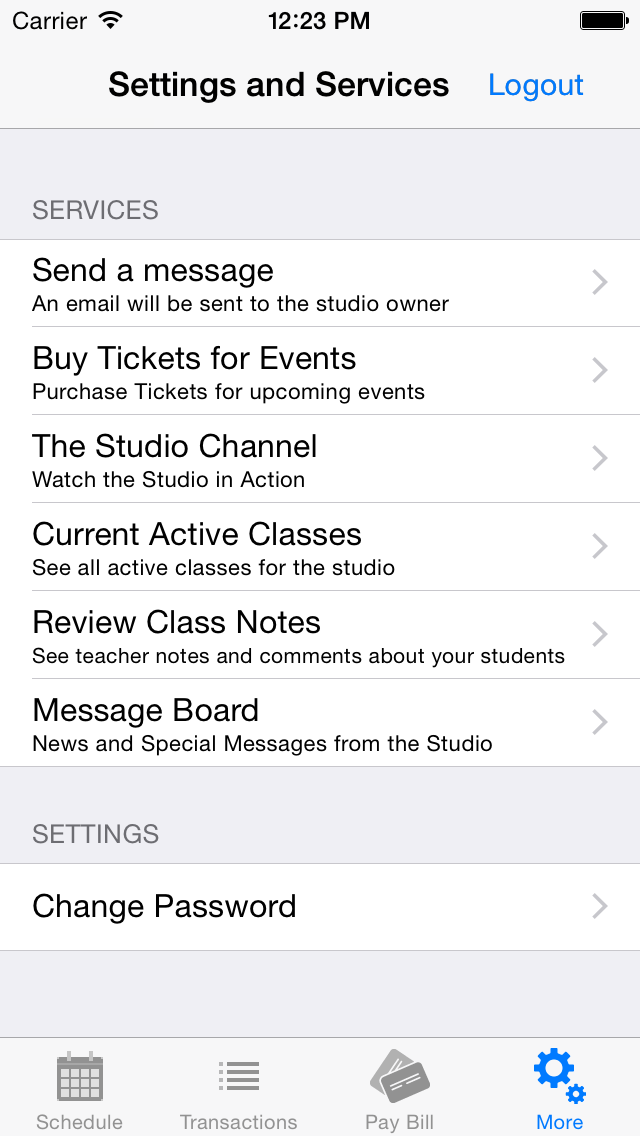Tap Logout in the top bar
Screen dimensions: 640x1136
coord(536,85)
